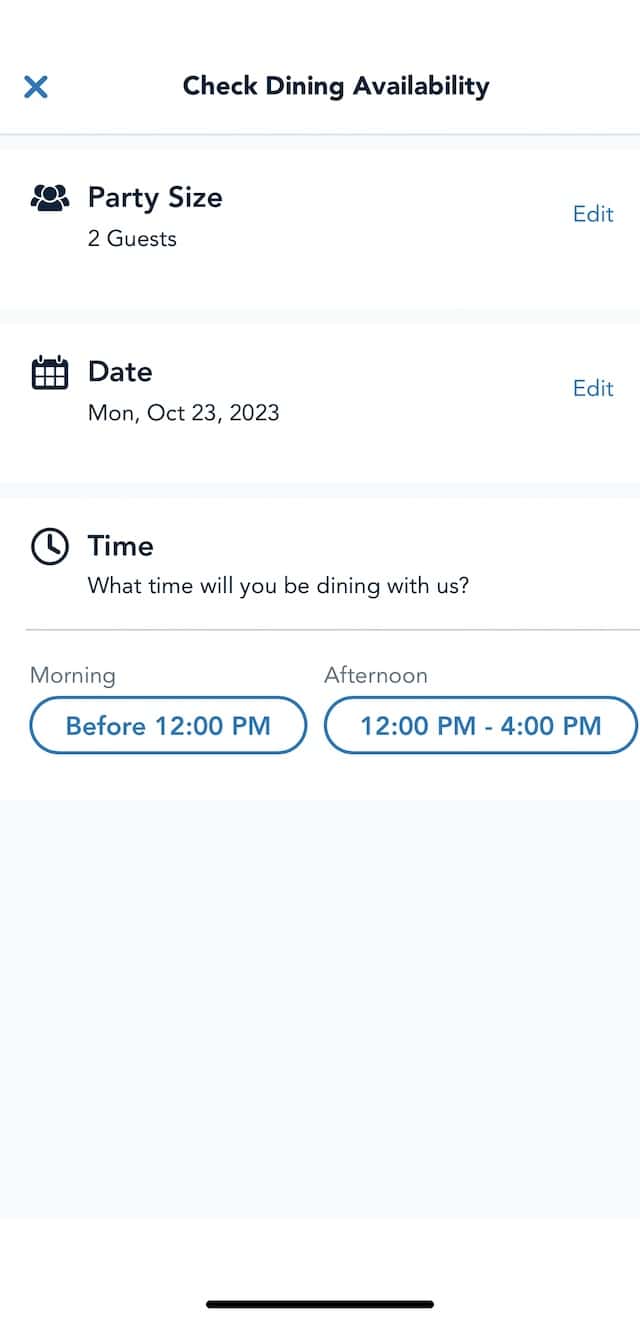Select Before 12:00 PM time slot
This screenshot has width=640, height=1321.
coord(168,725)
